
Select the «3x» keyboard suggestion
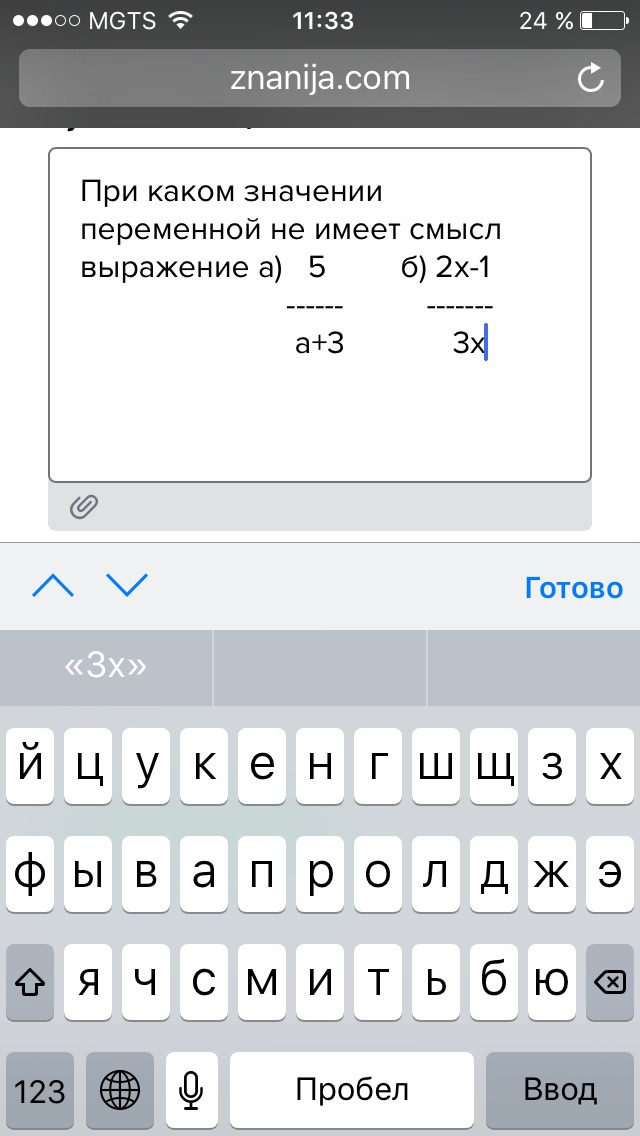pyautogui.click(x=106, y=667)
